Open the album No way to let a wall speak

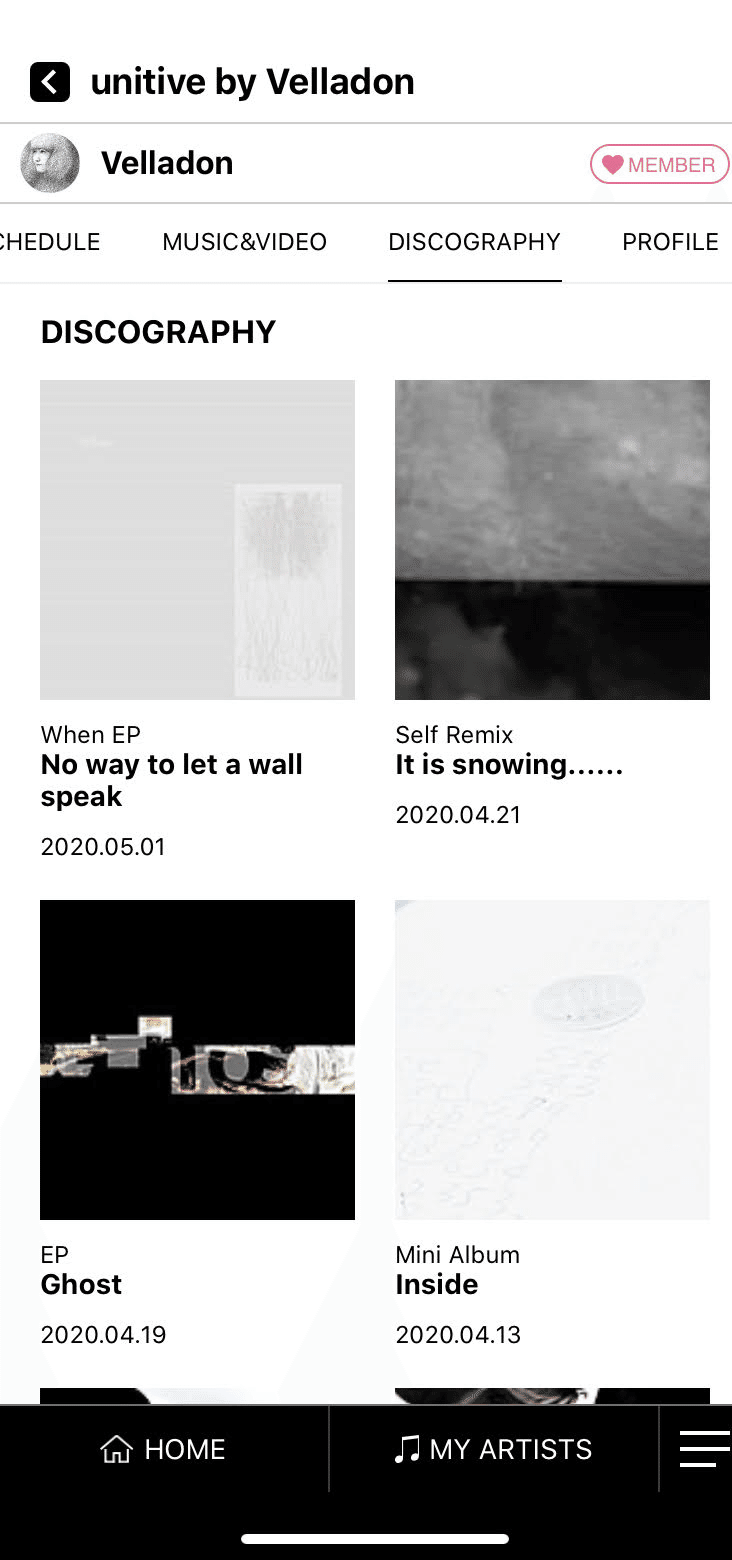(x=197, y=539)
